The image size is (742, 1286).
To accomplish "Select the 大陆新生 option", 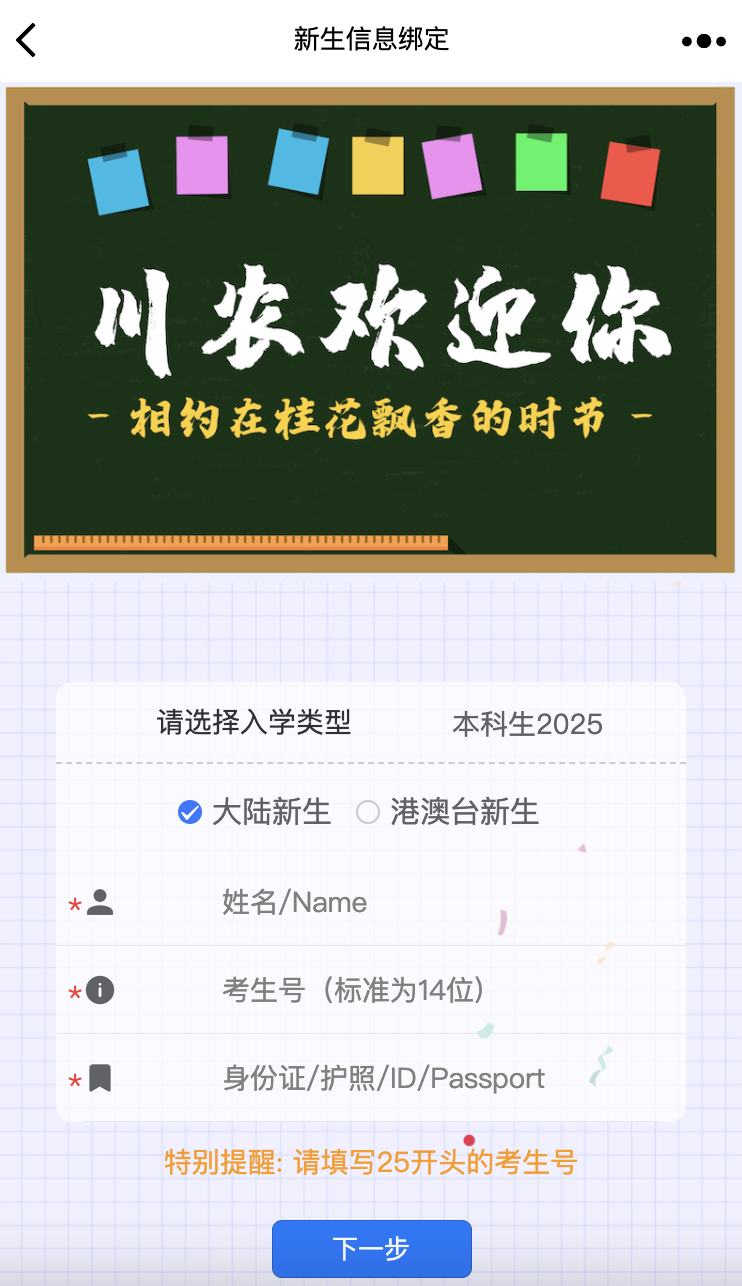I will coord(190,812).
